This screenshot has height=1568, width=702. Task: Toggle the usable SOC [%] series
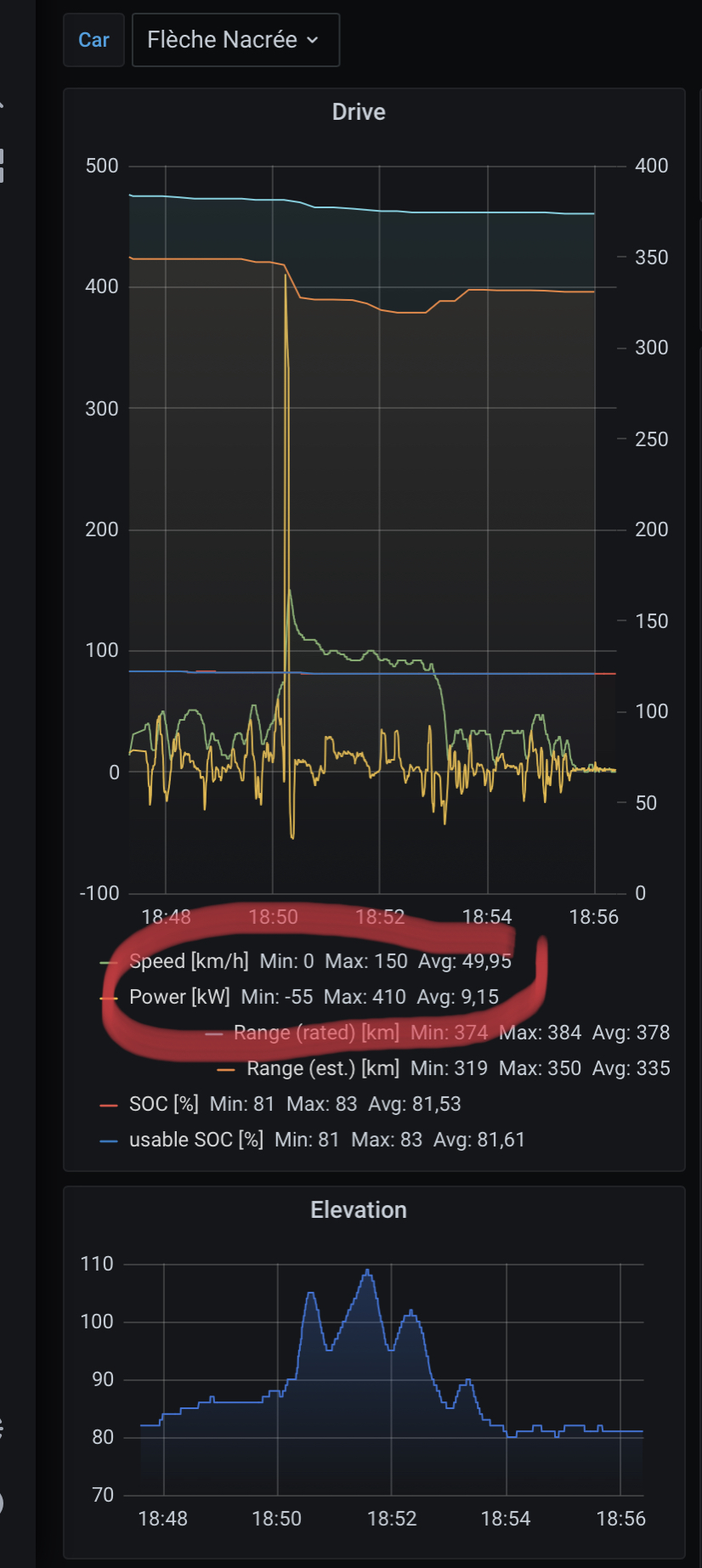pos(196,1140)
